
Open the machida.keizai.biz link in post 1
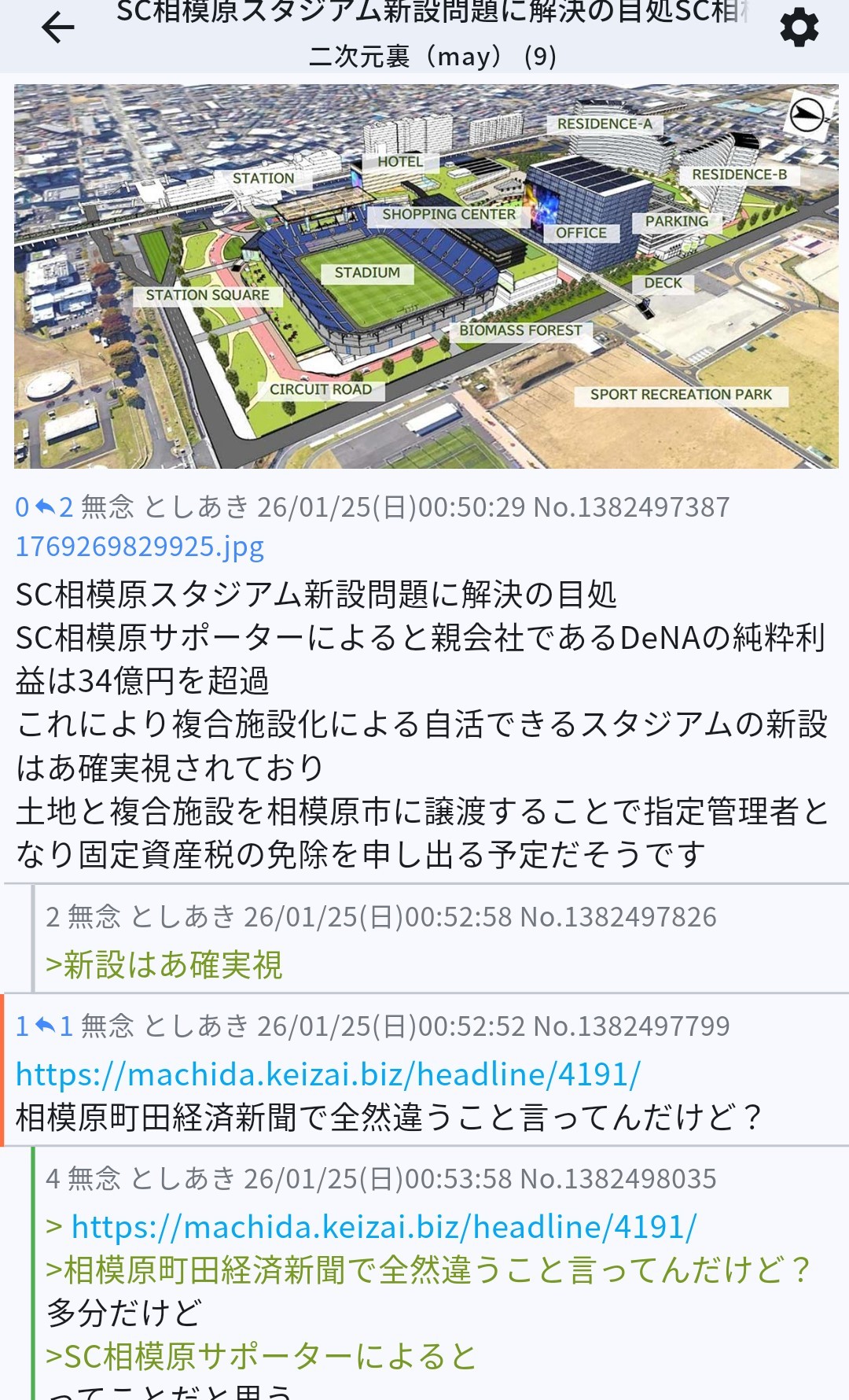328,1074
